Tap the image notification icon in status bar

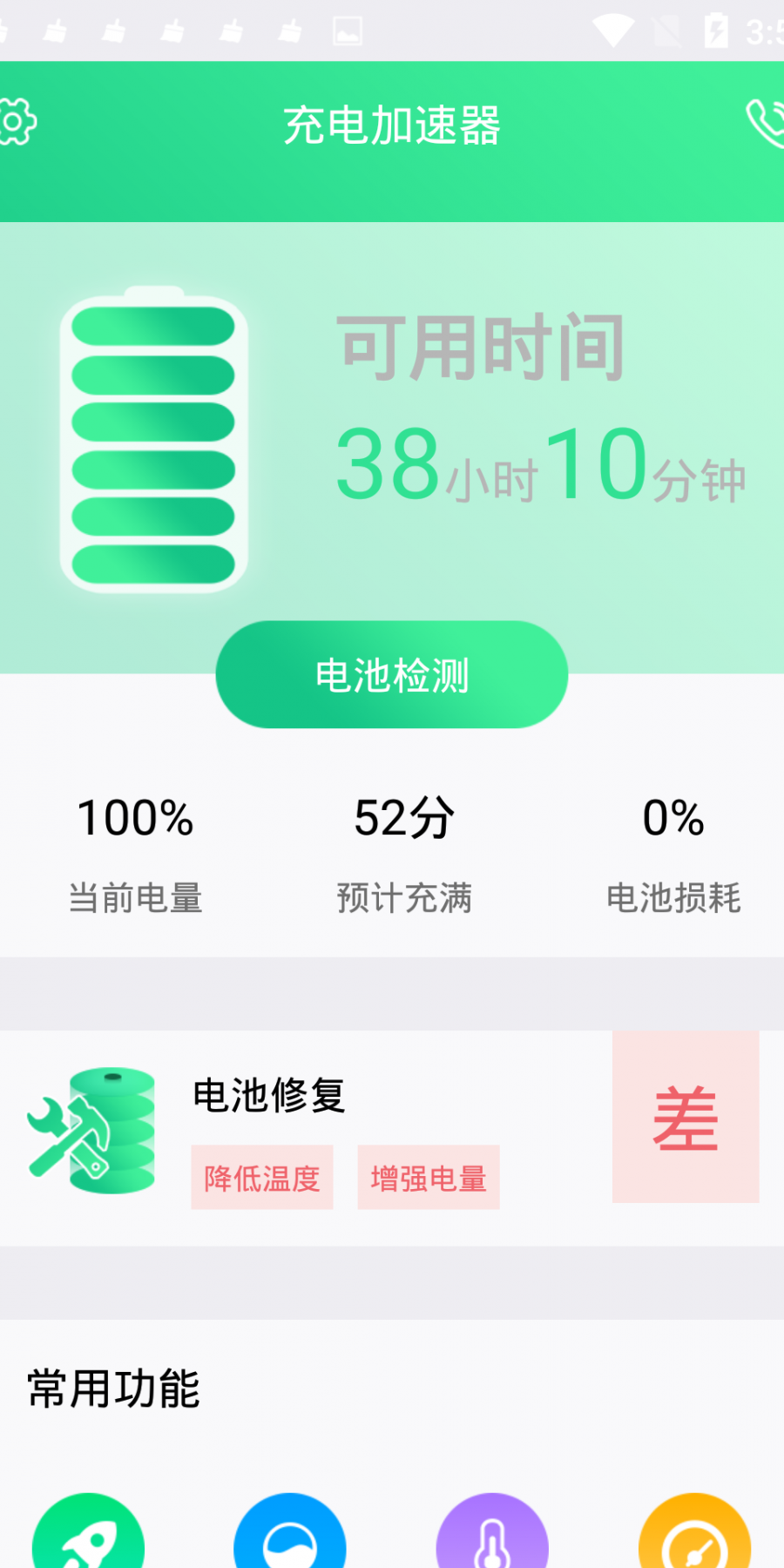[347, 30]
